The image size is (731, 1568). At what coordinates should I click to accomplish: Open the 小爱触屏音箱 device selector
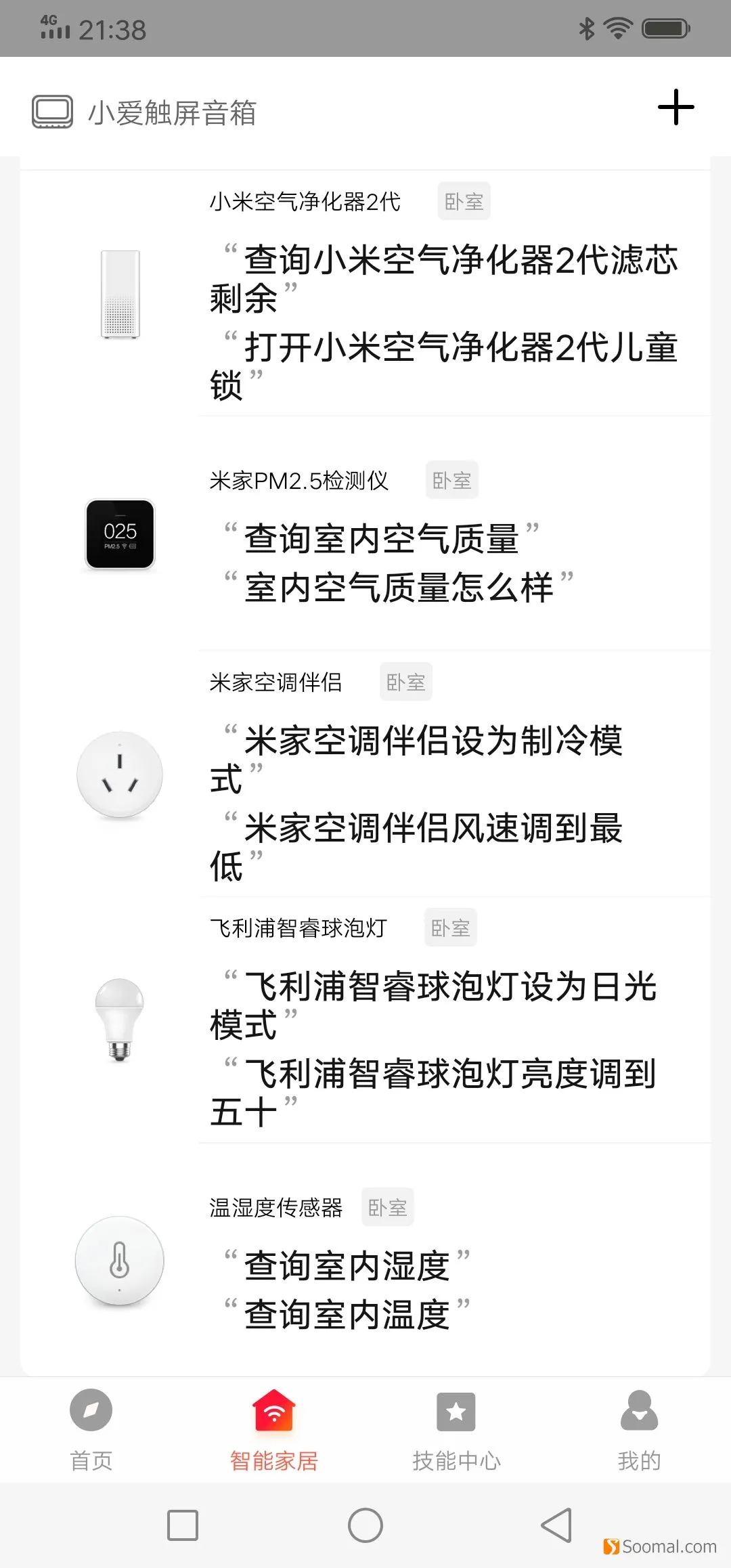tap(145, 112)
